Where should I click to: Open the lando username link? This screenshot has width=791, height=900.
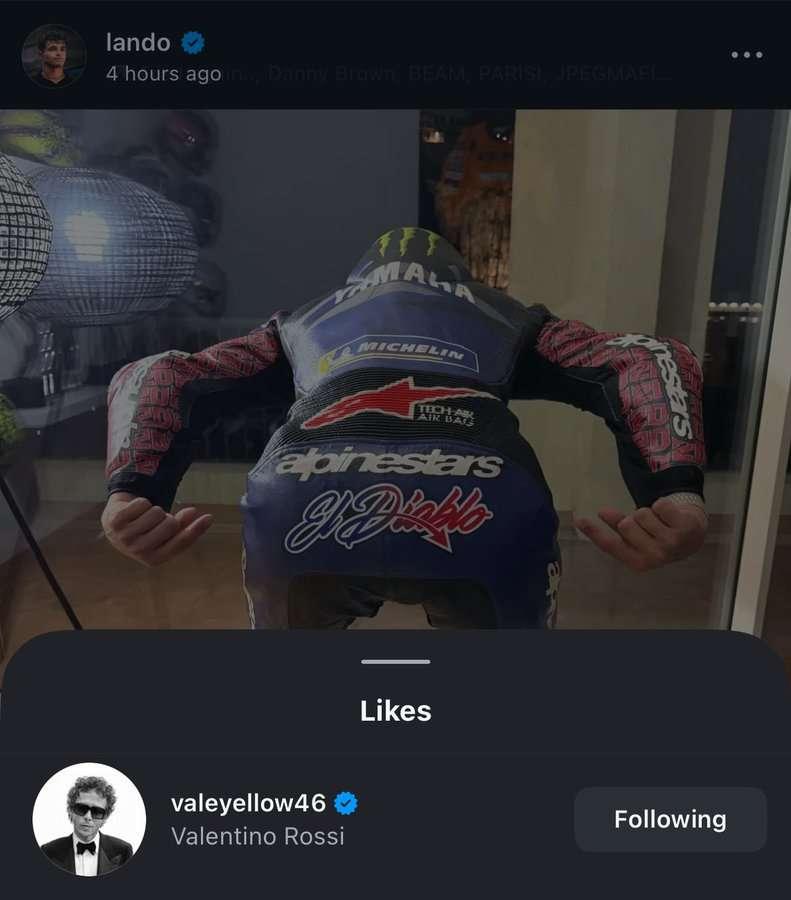138,42
